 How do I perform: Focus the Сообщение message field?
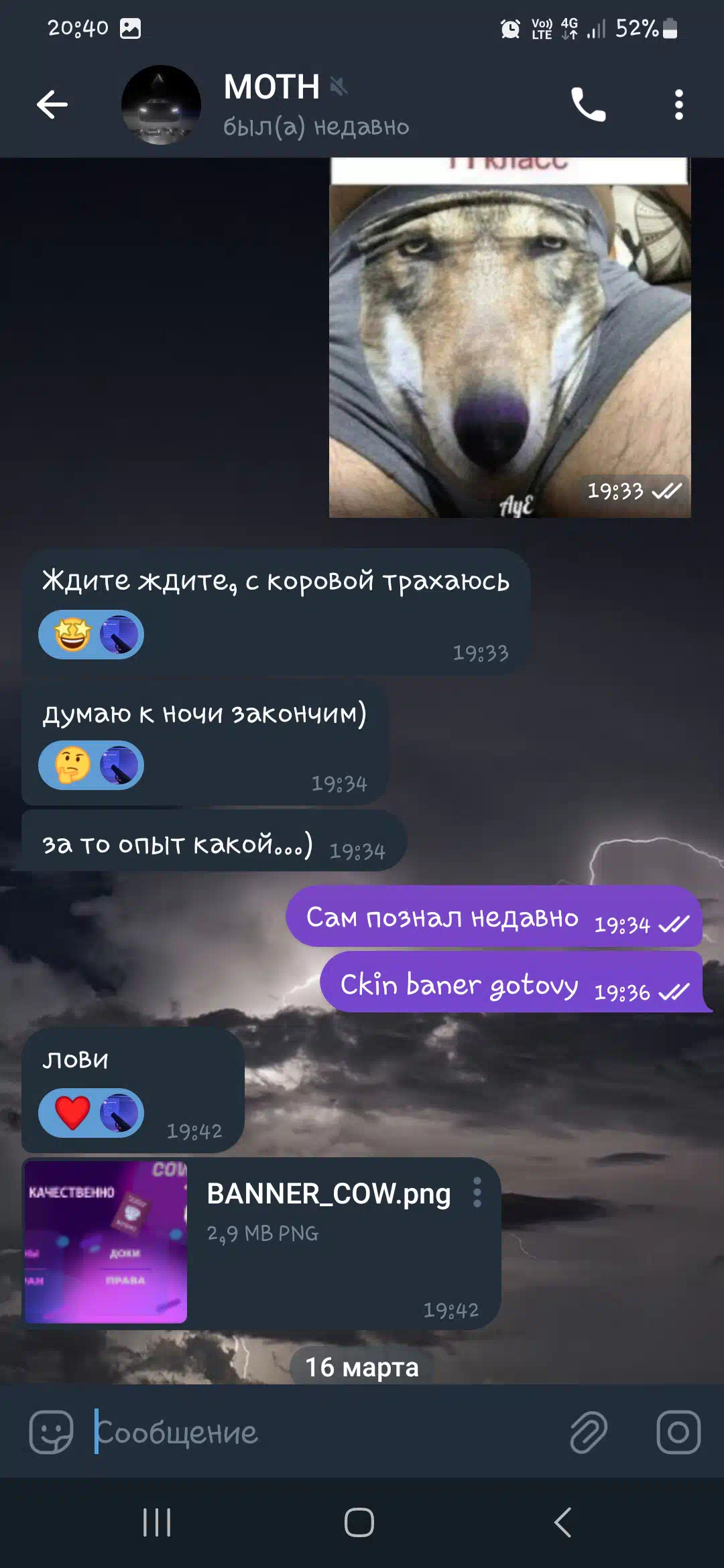pyautogui.click(x=322, y=1432)
